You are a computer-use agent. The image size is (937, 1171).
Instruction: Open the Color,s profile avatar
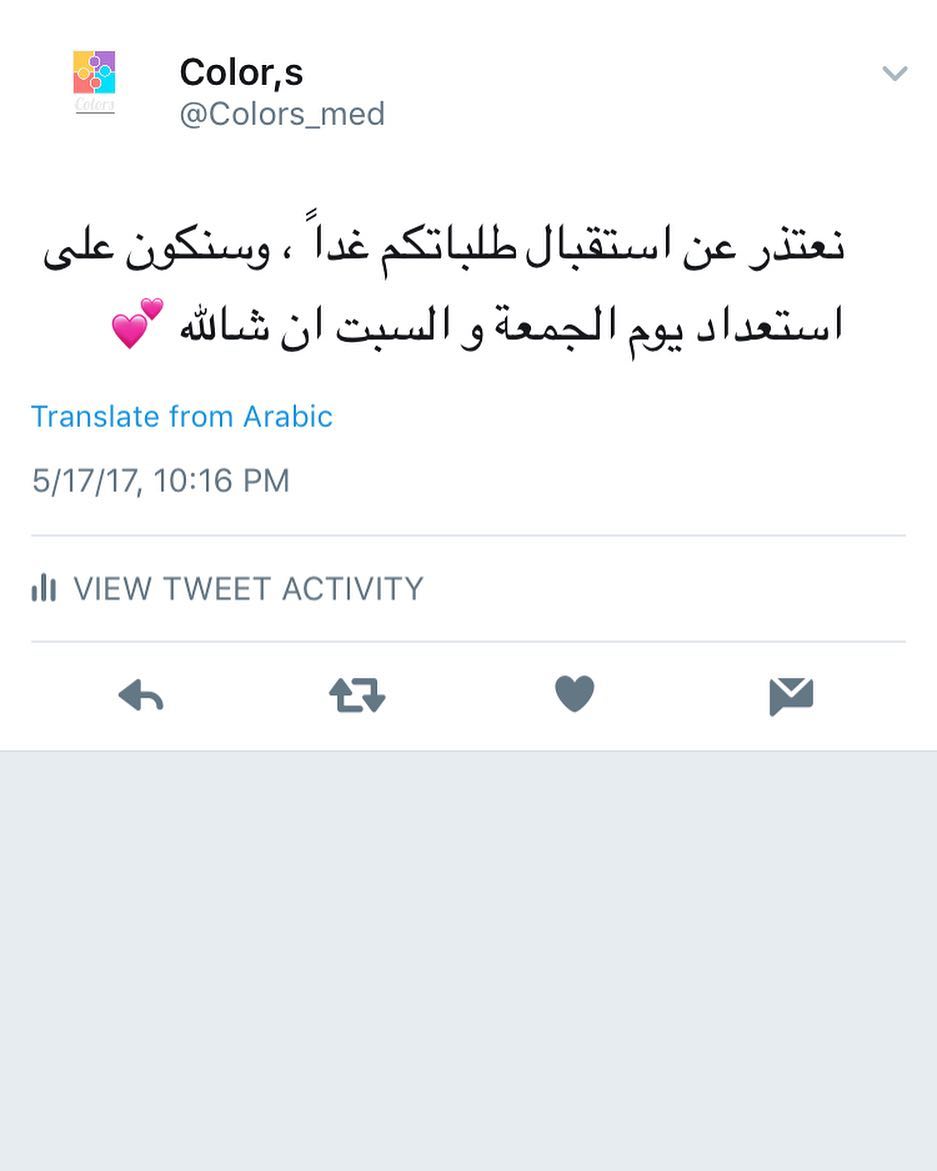tap(95, 80)
